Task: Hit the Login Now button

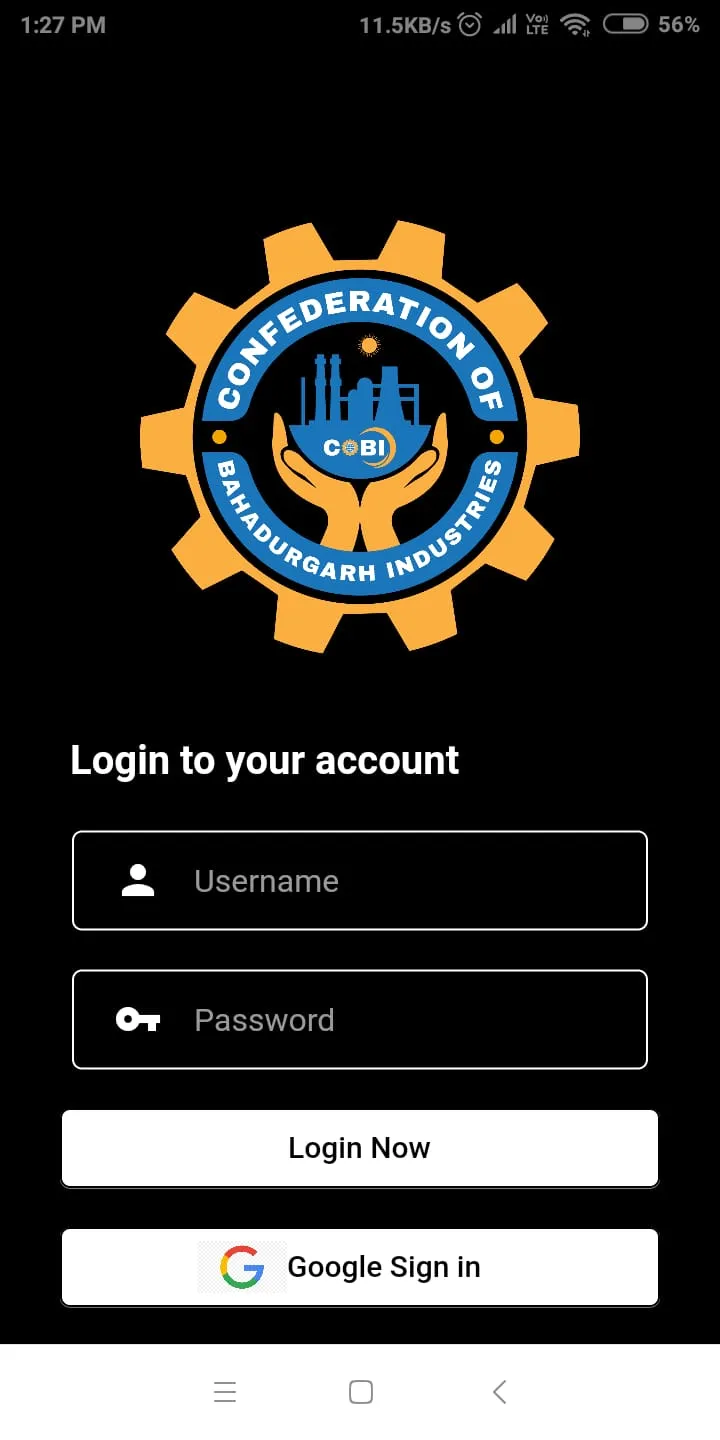Action: tap(360, 1148)
